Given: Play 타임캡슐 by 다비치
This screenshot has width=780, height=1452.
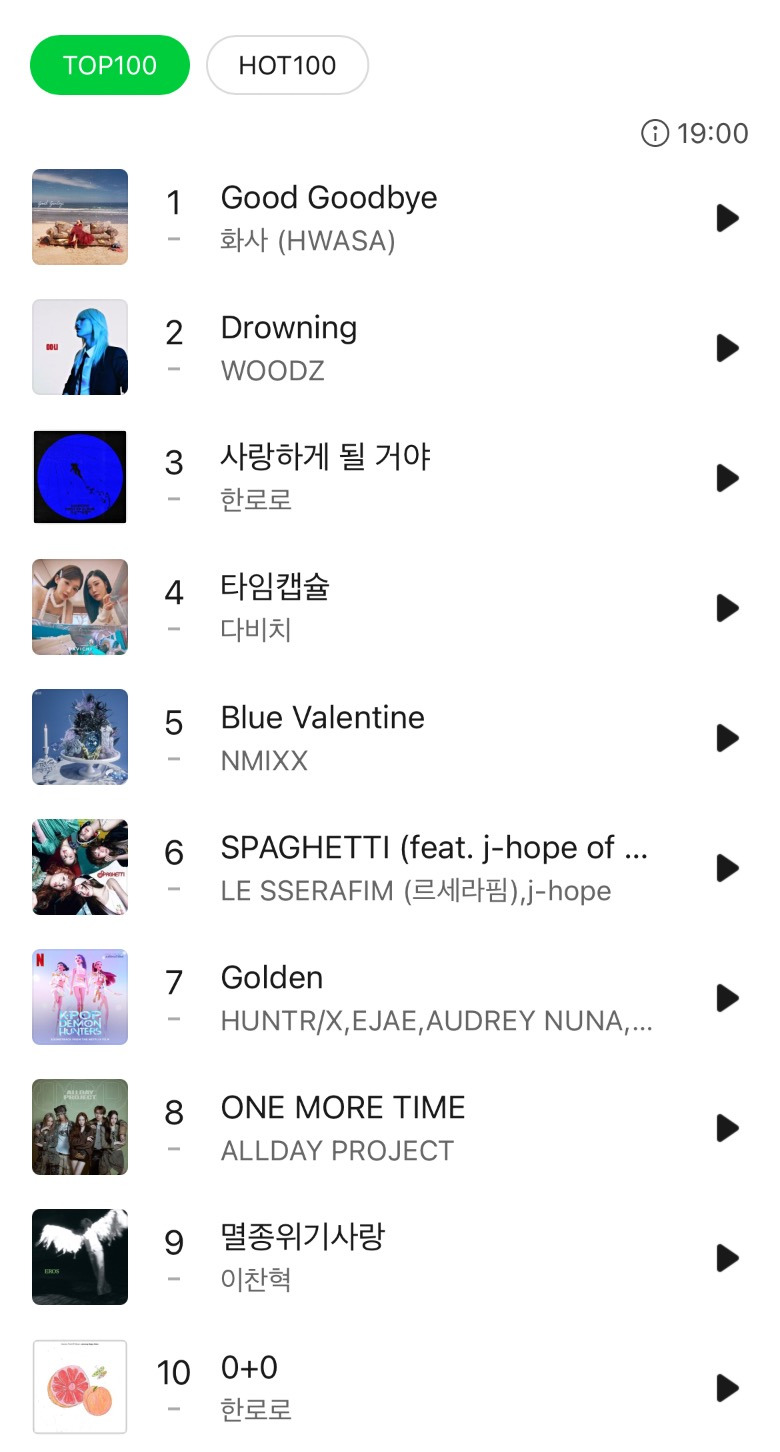Looking at the screenshot, I should (727, 608).
